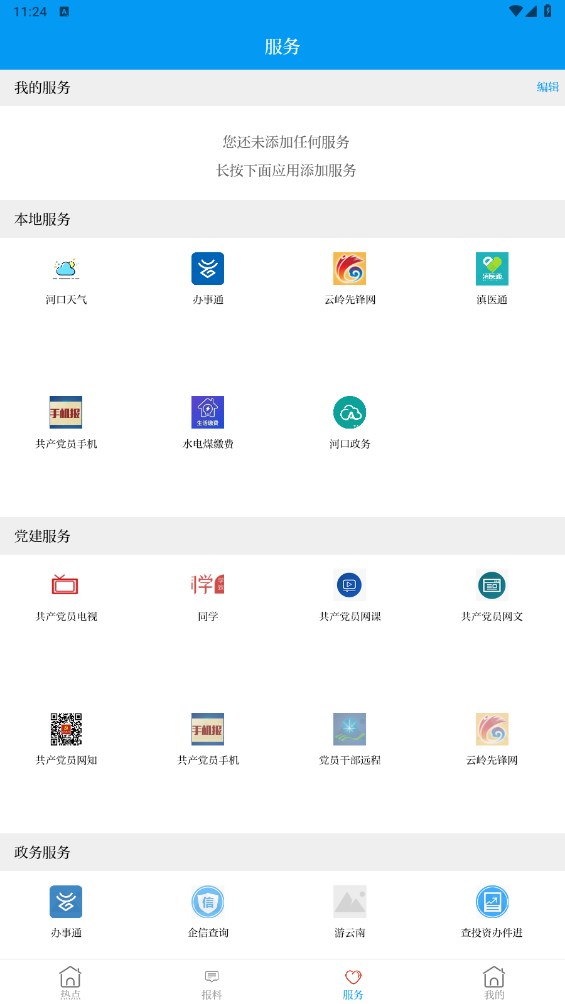Open 河口天气 weather service
Screen dimensions: 565x1004
pos(66,279)
